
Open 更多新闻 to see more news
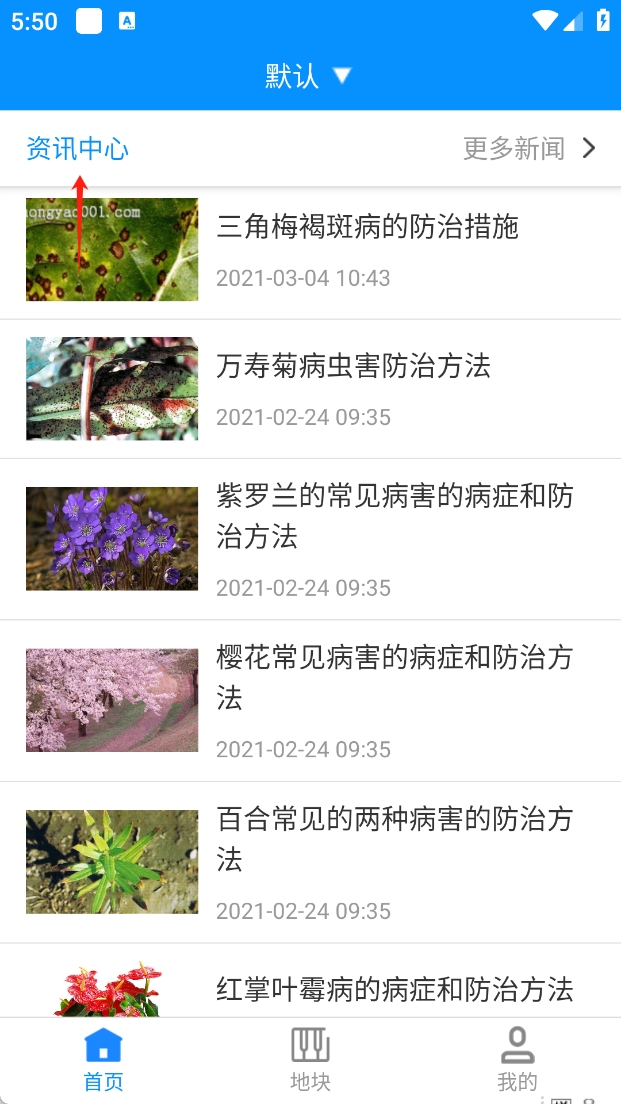coord(529,149)
